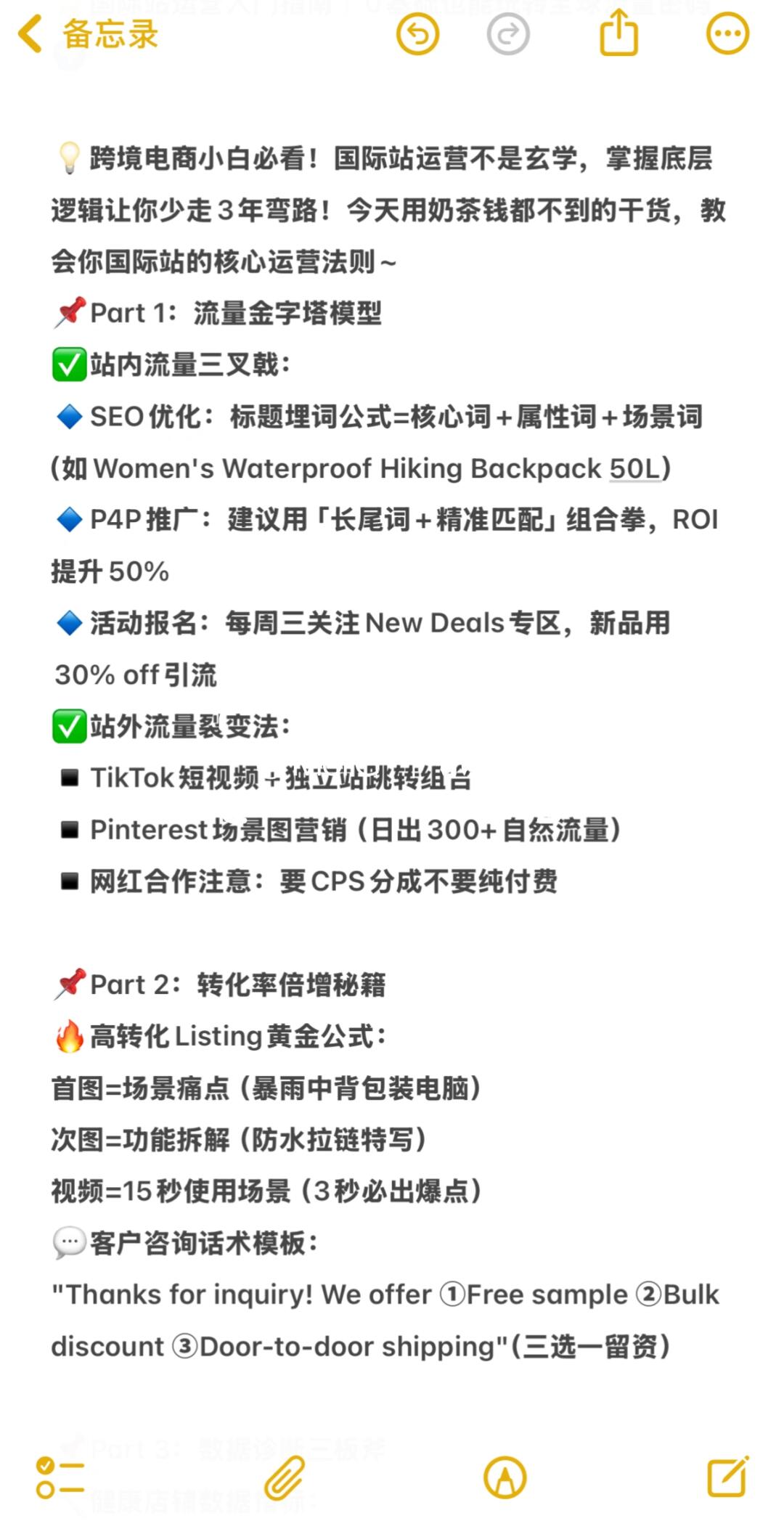
Task: Attach a file with the paperclip
Action: (x=285, y=1477)
